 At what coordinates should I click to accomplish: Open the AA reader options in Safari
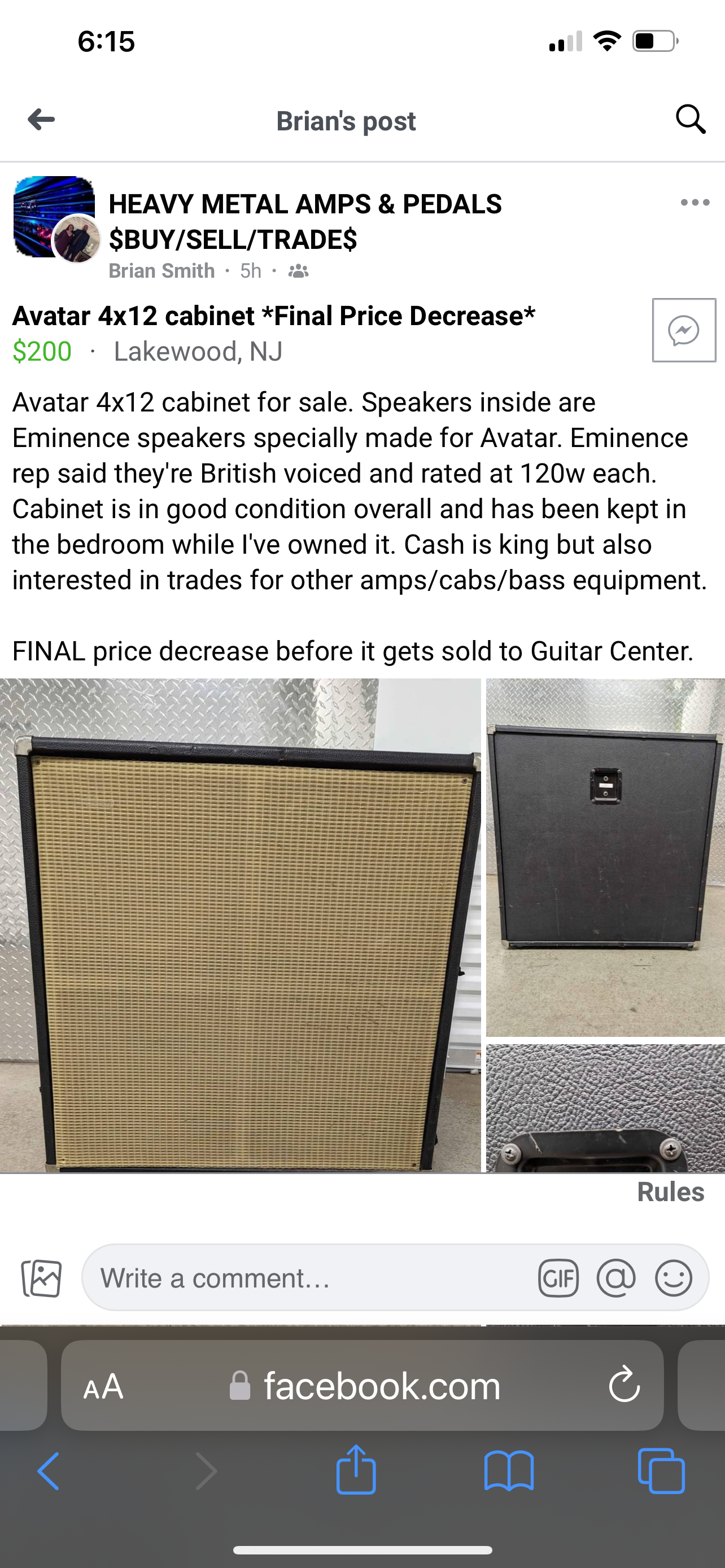coord(103,1386)
